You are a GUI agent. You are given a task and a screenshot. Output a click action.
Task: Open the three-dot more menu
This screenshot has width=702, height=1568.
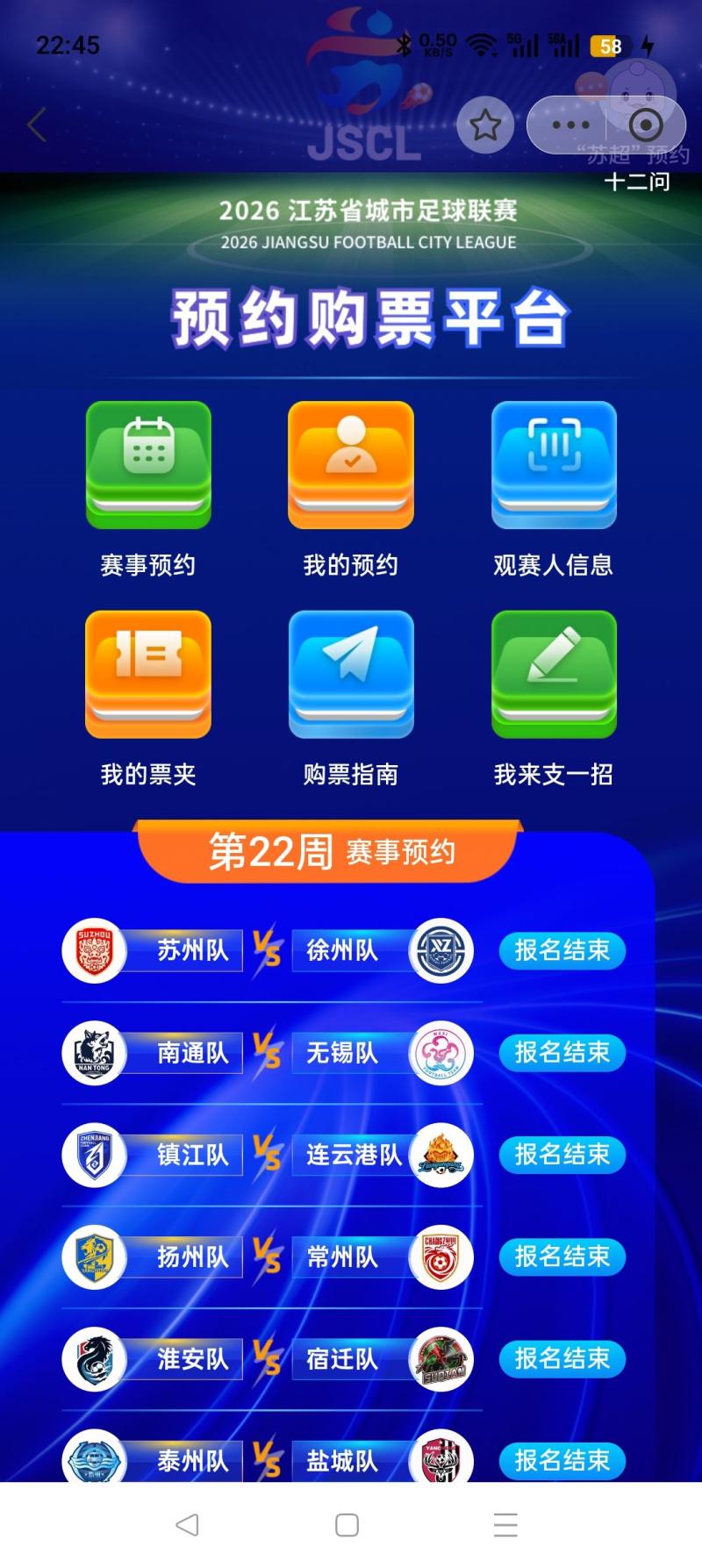pos(570,125)
